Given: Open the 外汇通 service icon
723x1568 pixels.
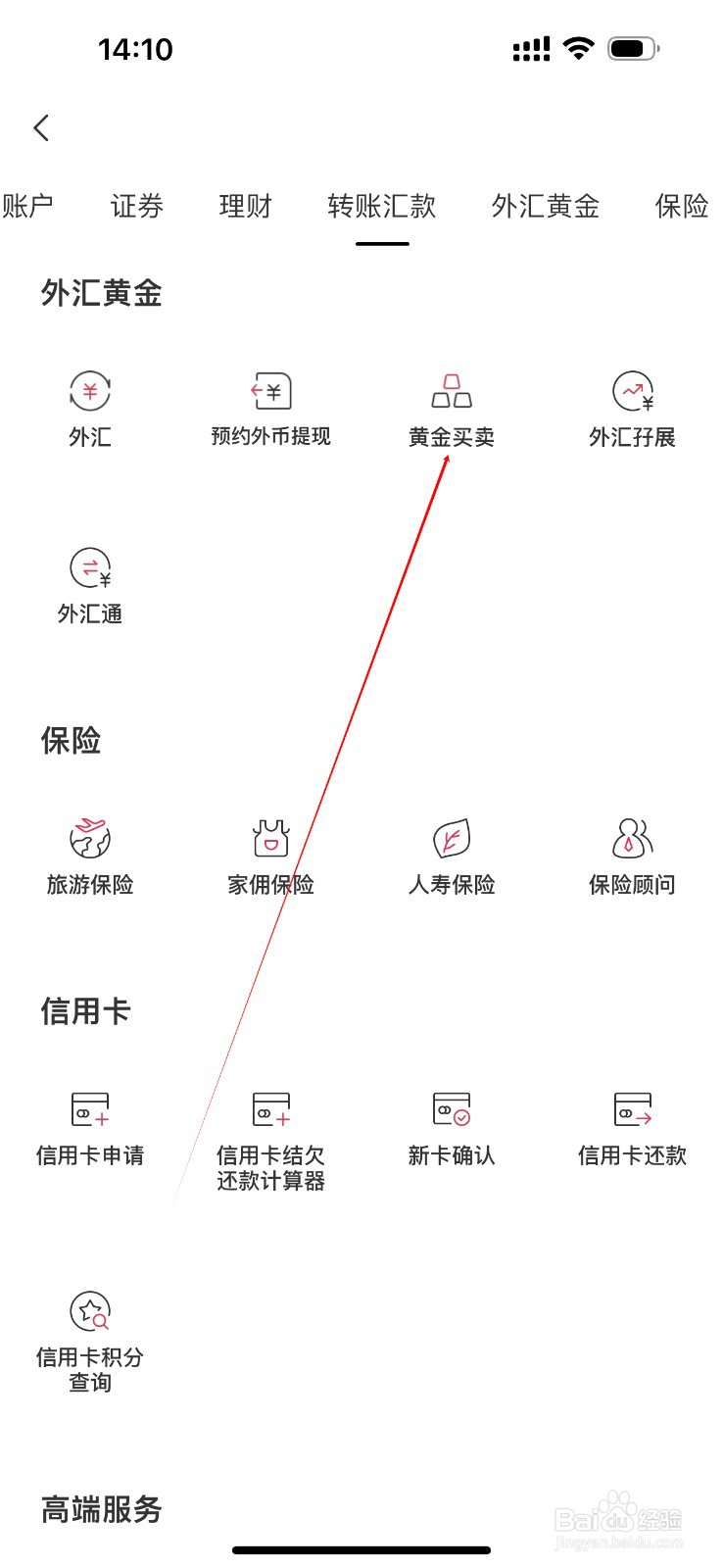Looking at the screenshot, I should point(90,583).
